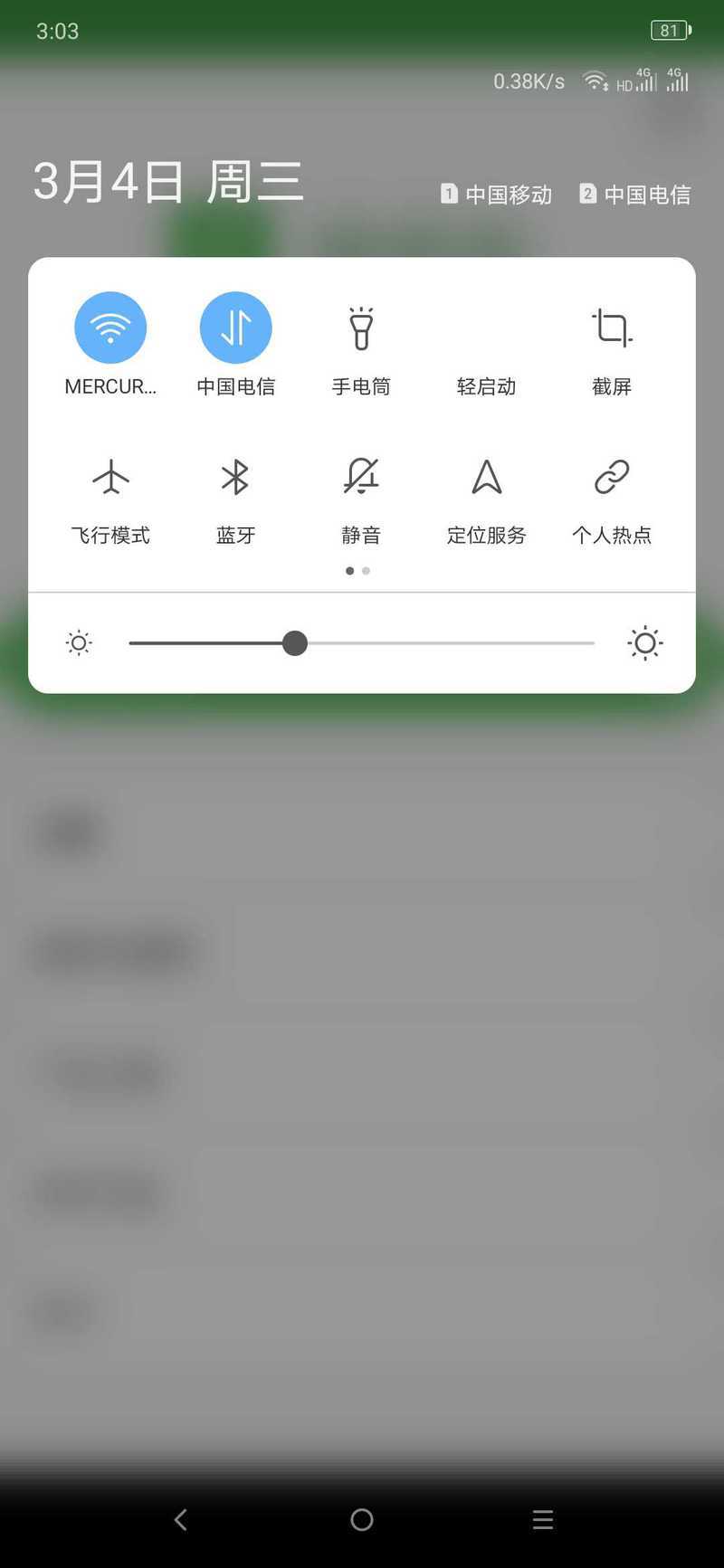Go back with the navigation bar
Screen dimensions: 724x1568
181,1519
